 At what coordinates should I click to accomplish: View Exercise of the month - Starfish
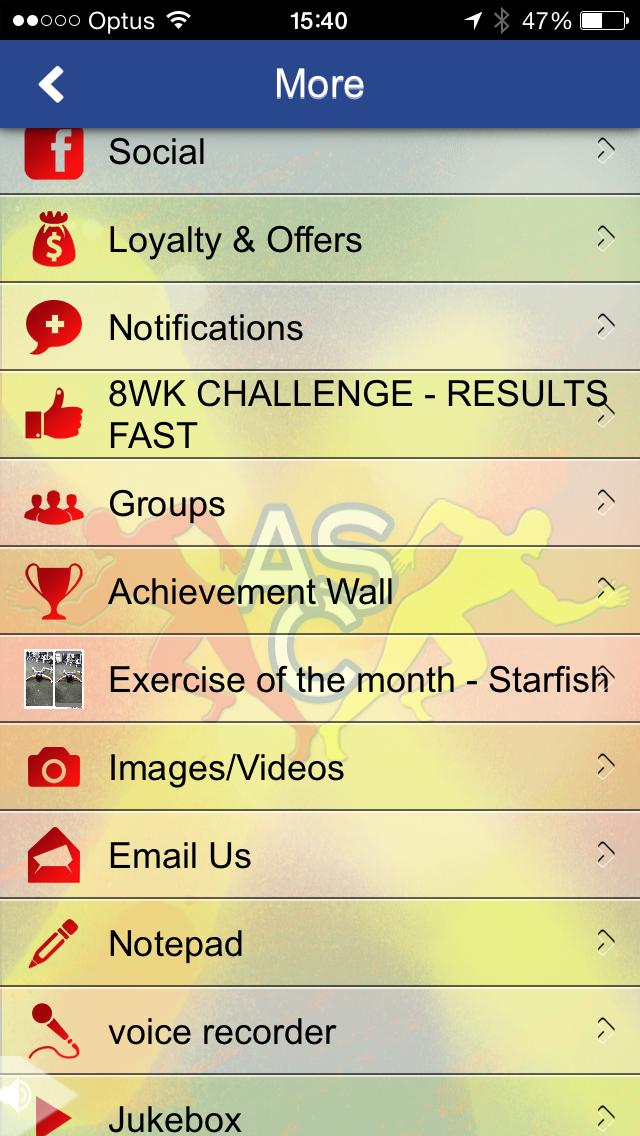coord(320,680)
